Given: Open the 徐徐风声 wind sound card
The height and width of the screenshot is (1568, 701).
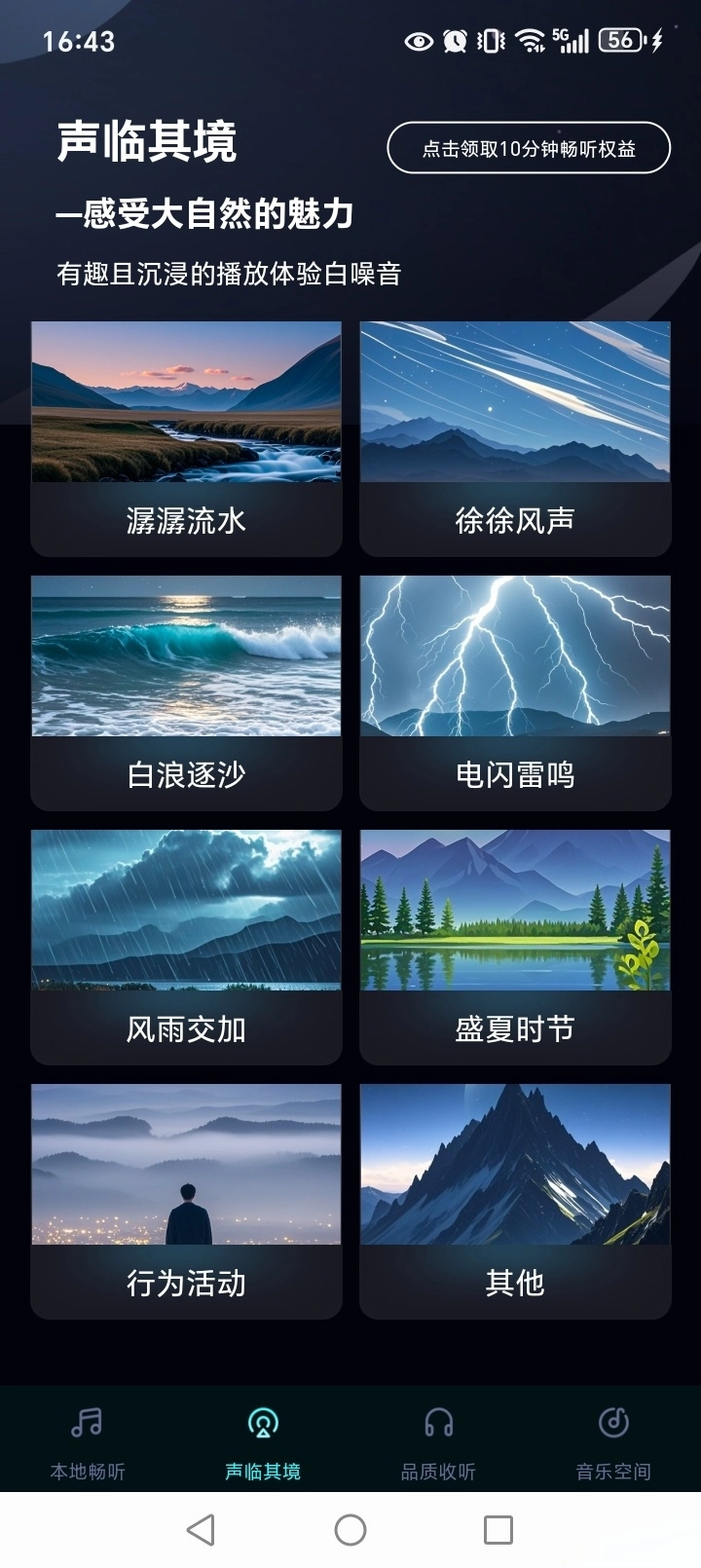Looking at the screenshot, I should click(514, 438).
